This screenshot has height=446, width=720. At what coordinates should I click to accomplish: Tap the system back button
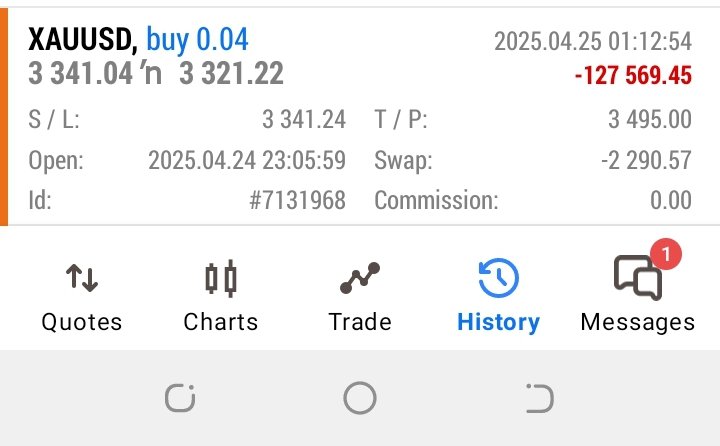[x=539, y=398]
